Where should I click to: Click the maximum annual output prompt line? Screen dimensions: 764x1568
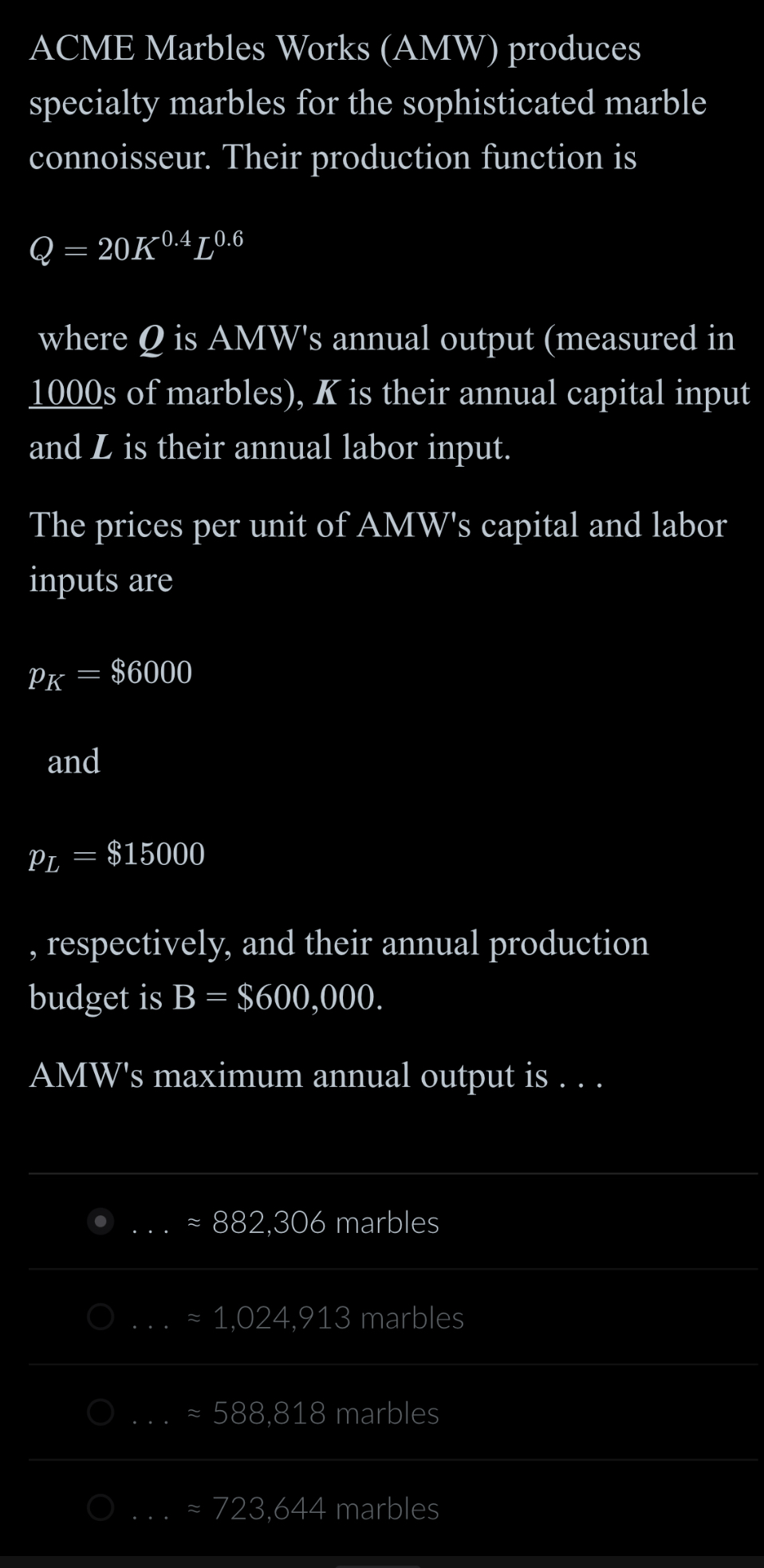(x=317, y=1076)
